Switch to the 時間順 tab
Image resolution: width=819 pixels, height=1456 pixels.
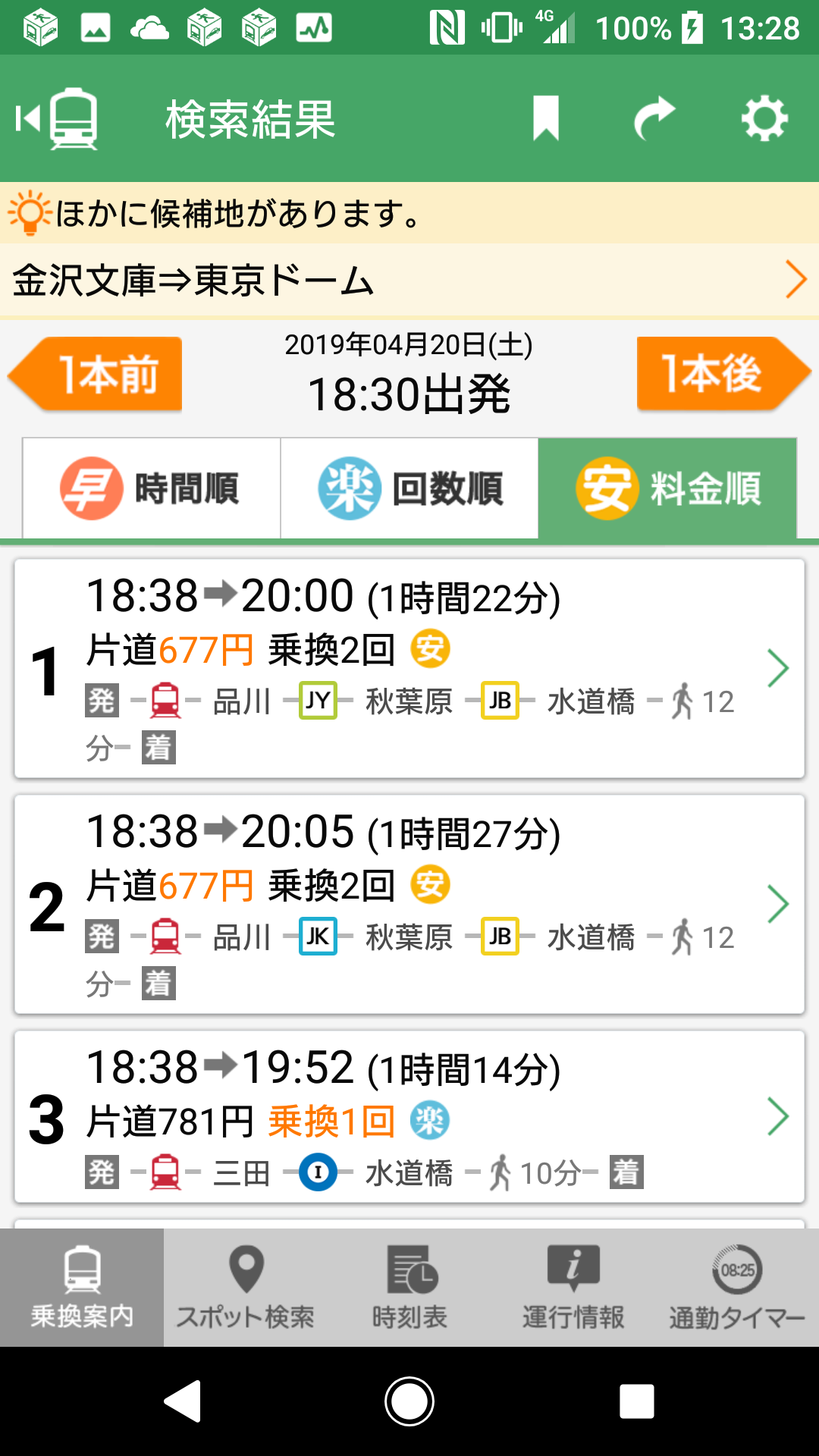[x=152, y=488]
